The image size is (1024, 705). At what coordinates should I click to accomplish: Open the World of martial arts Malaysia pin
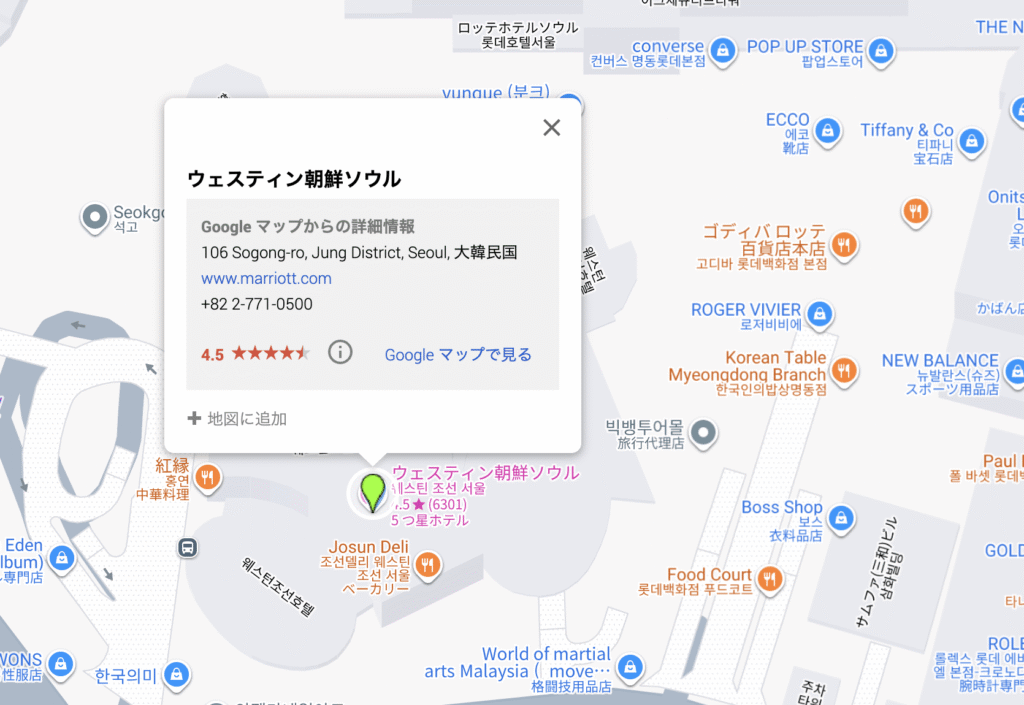[x=629, y=665]
